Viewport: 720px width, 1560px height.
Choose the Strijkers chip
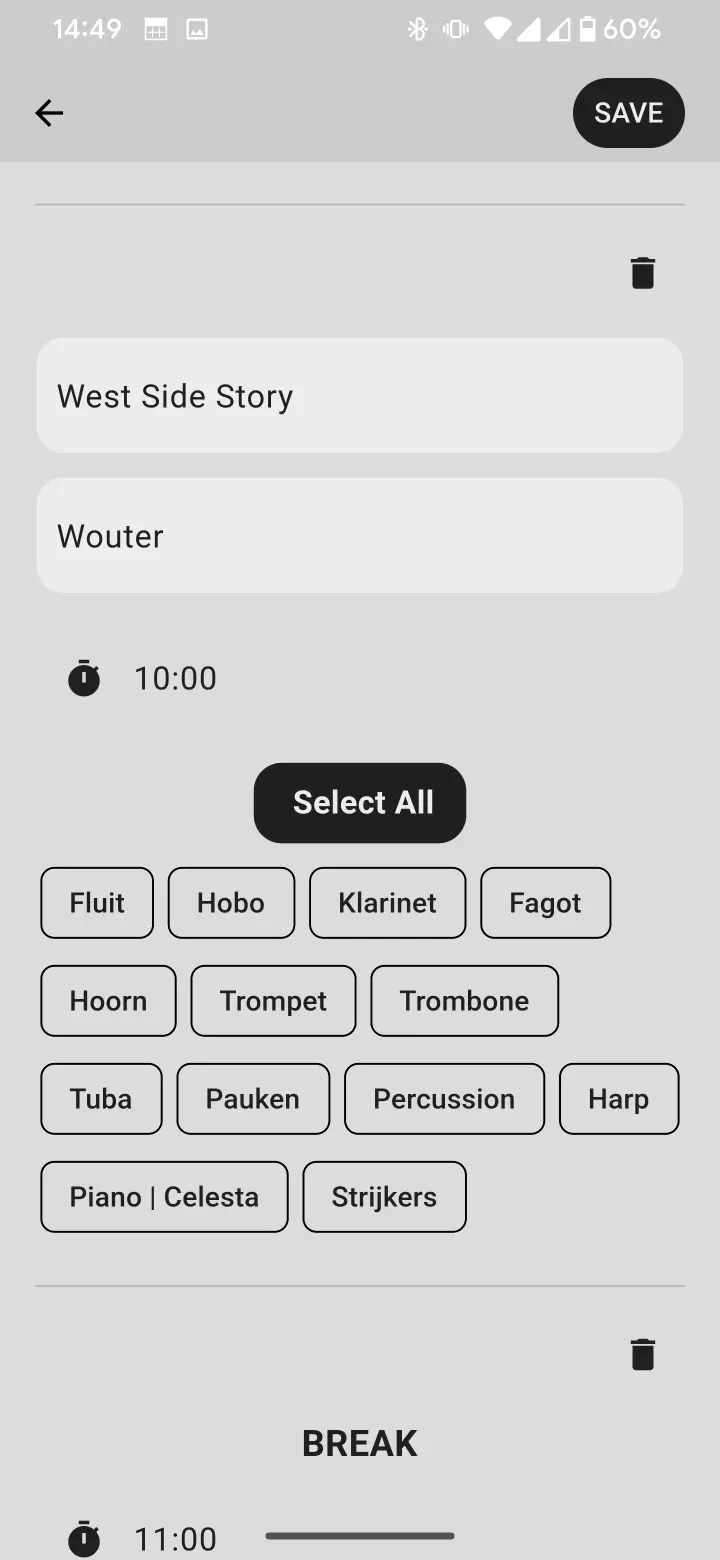point(384,1197)
